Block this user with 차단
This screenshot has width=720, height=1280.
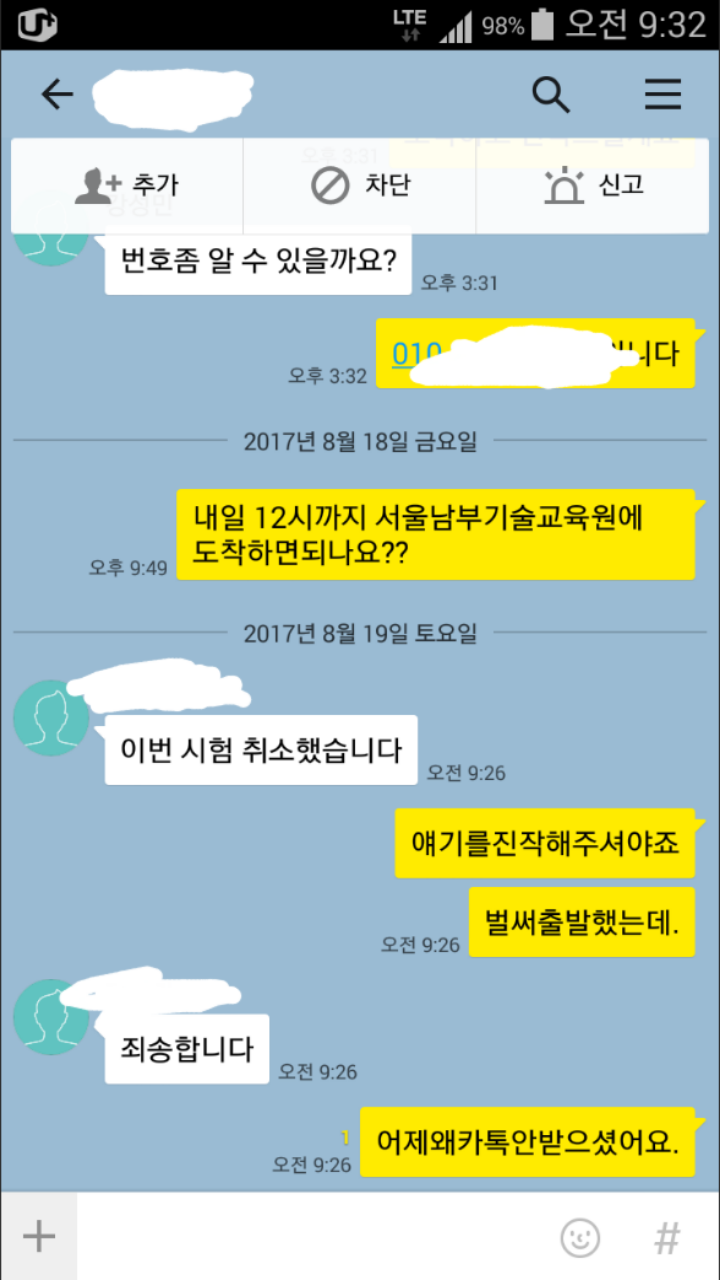(360, 185)
